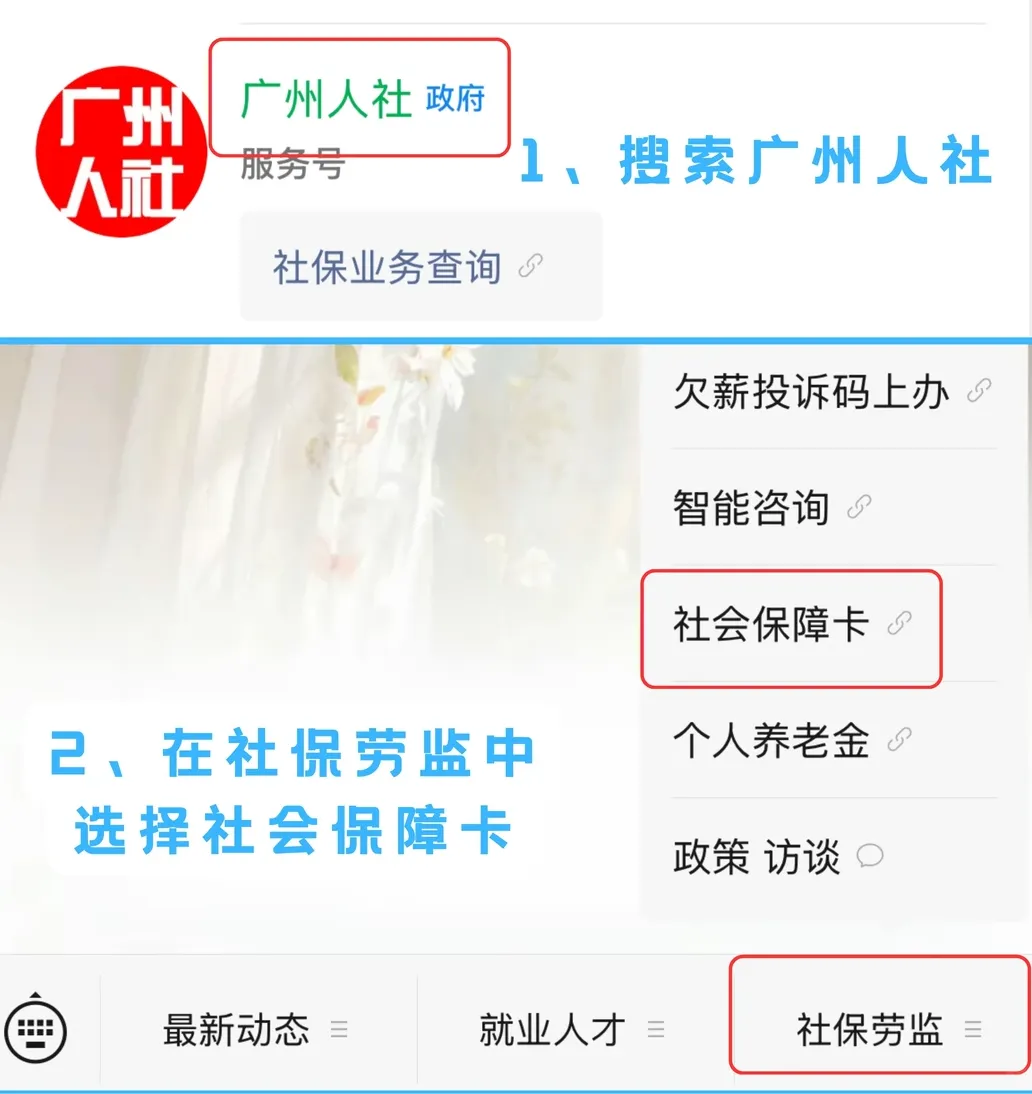This screenshot has width=1032, height=1094.
Task: Click the 政府 verification label
Action: tap(454, 98)
